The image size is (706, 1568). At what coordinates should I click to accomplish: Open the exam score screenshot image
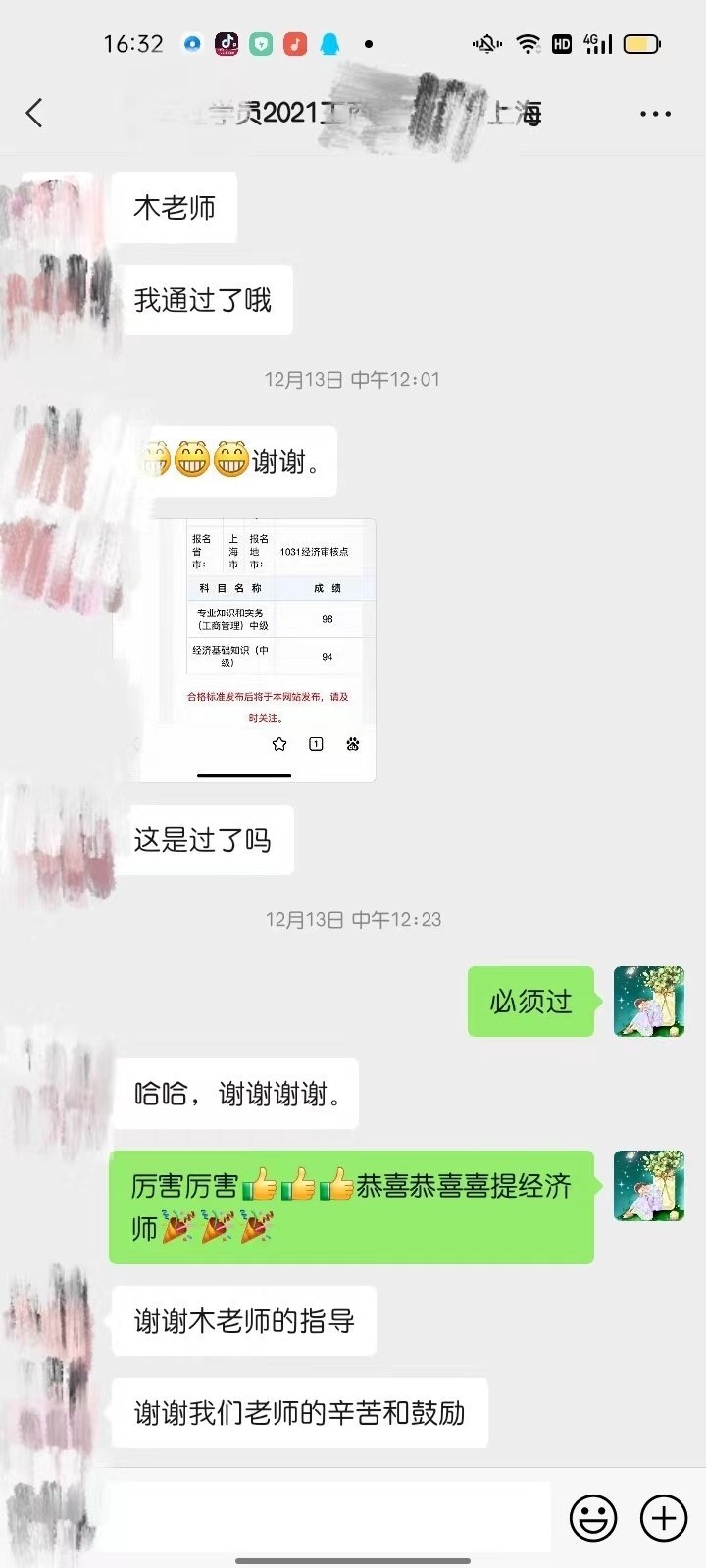(x=257, y=650)
